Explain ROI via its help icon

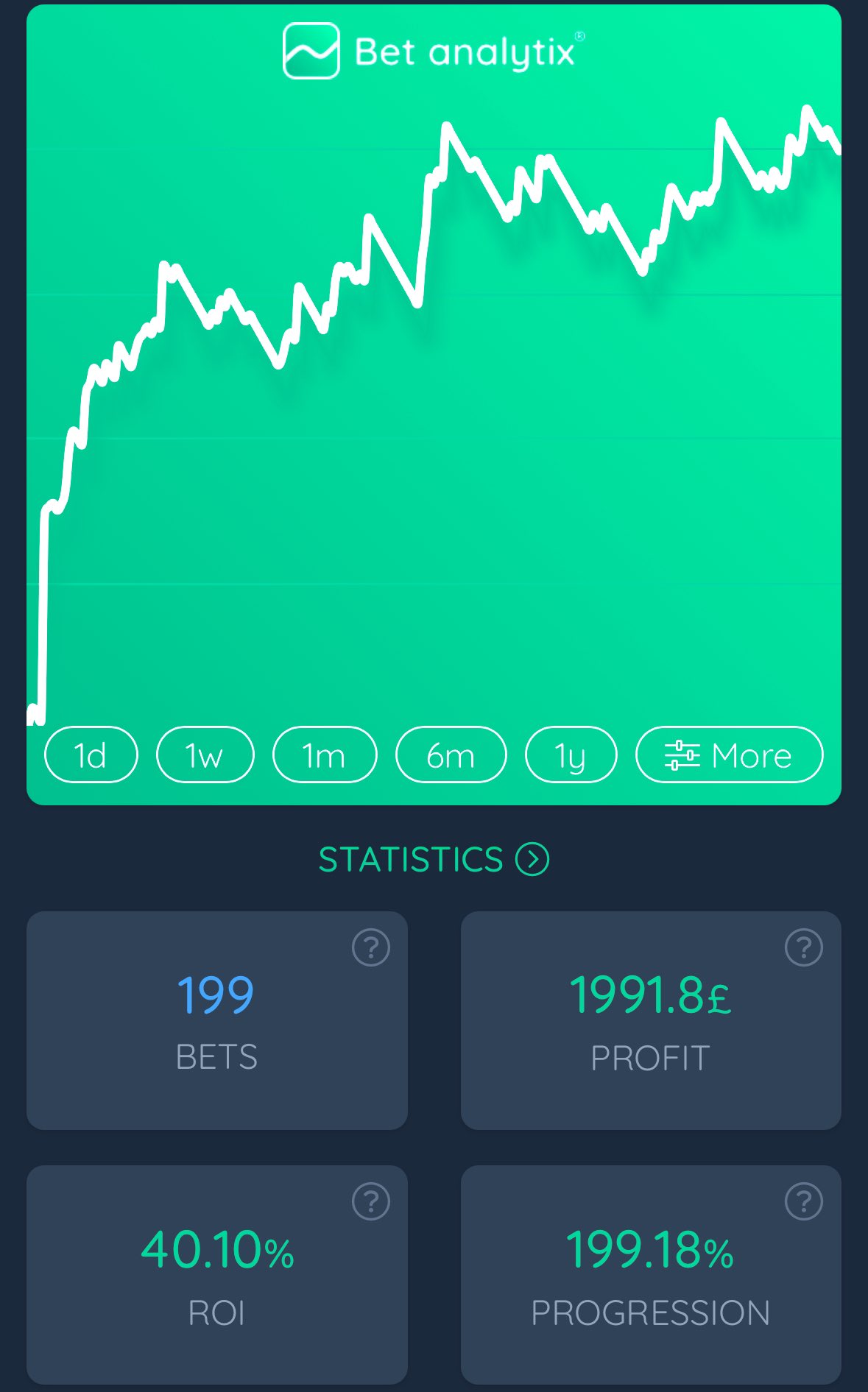pos(371,1201)
